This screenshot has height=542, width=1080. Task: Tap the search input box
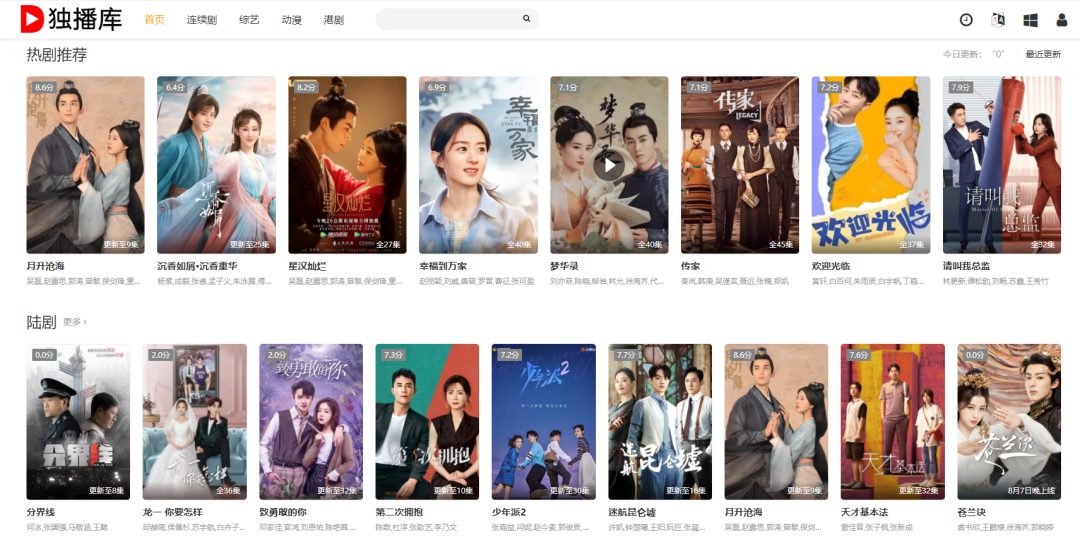click(448, 19)
